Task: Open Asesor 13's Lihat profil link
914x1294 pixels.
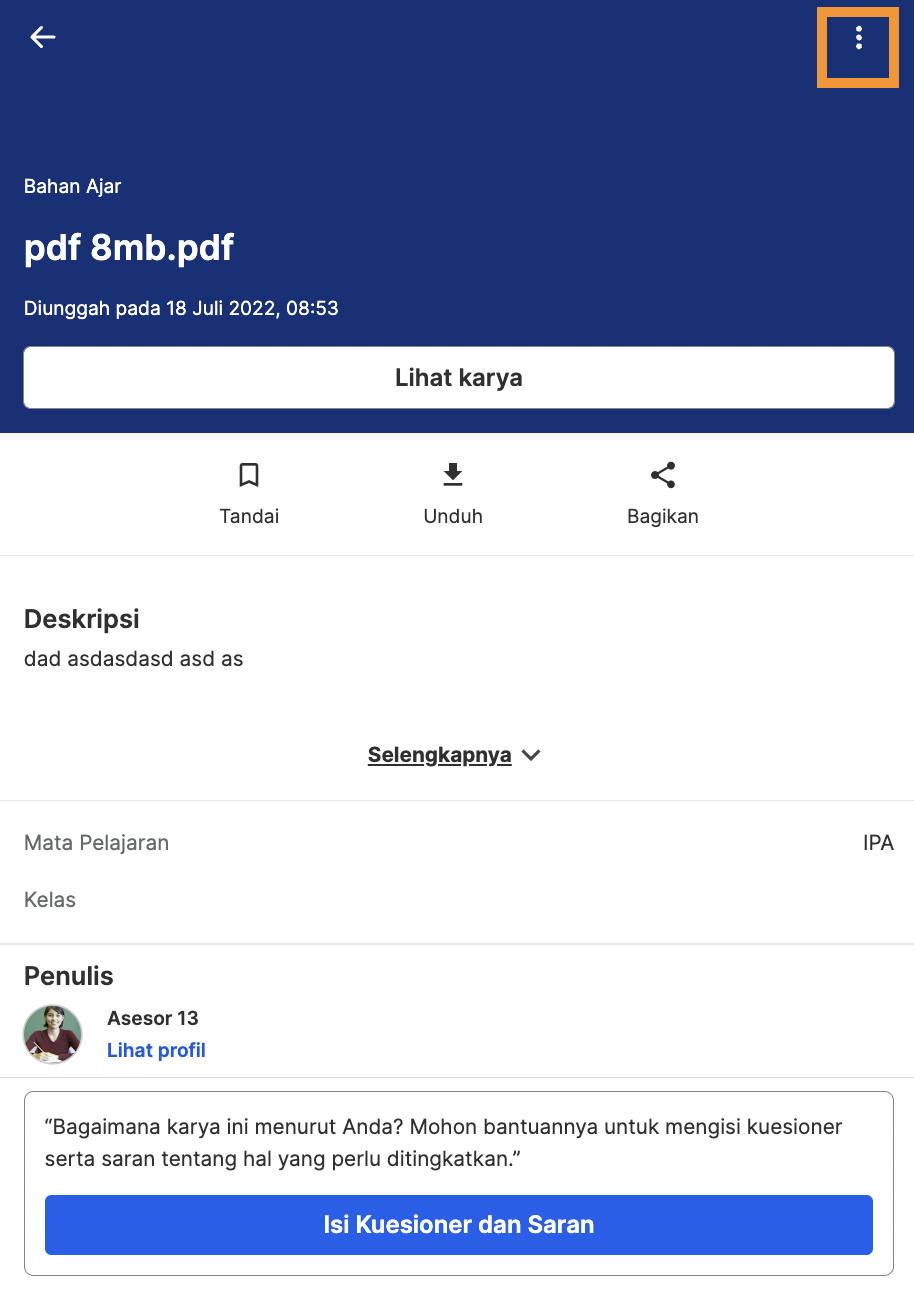Action: (156, 1050)
